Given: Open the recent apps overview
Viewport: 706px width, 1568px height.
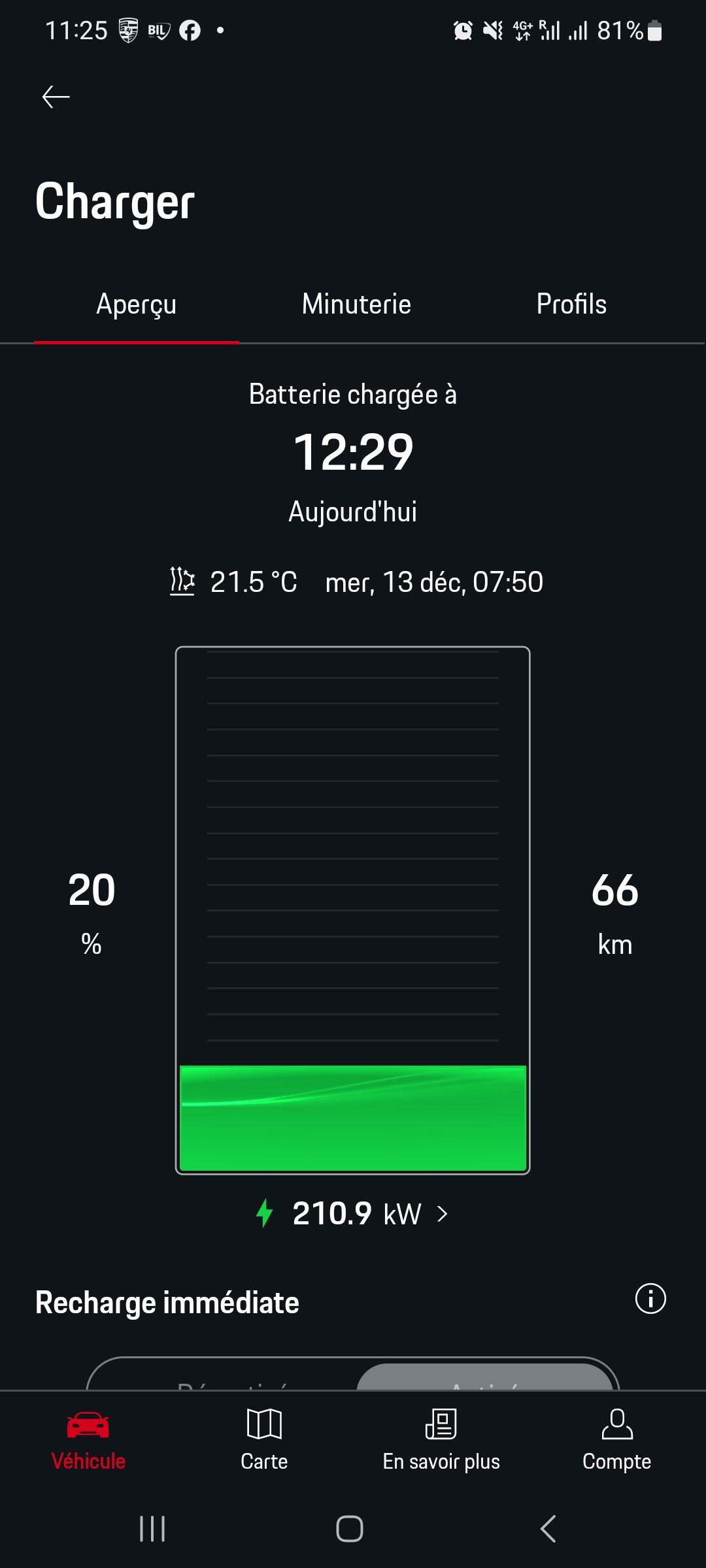Looking at the screenshot, I should [x=152, y=1529].
